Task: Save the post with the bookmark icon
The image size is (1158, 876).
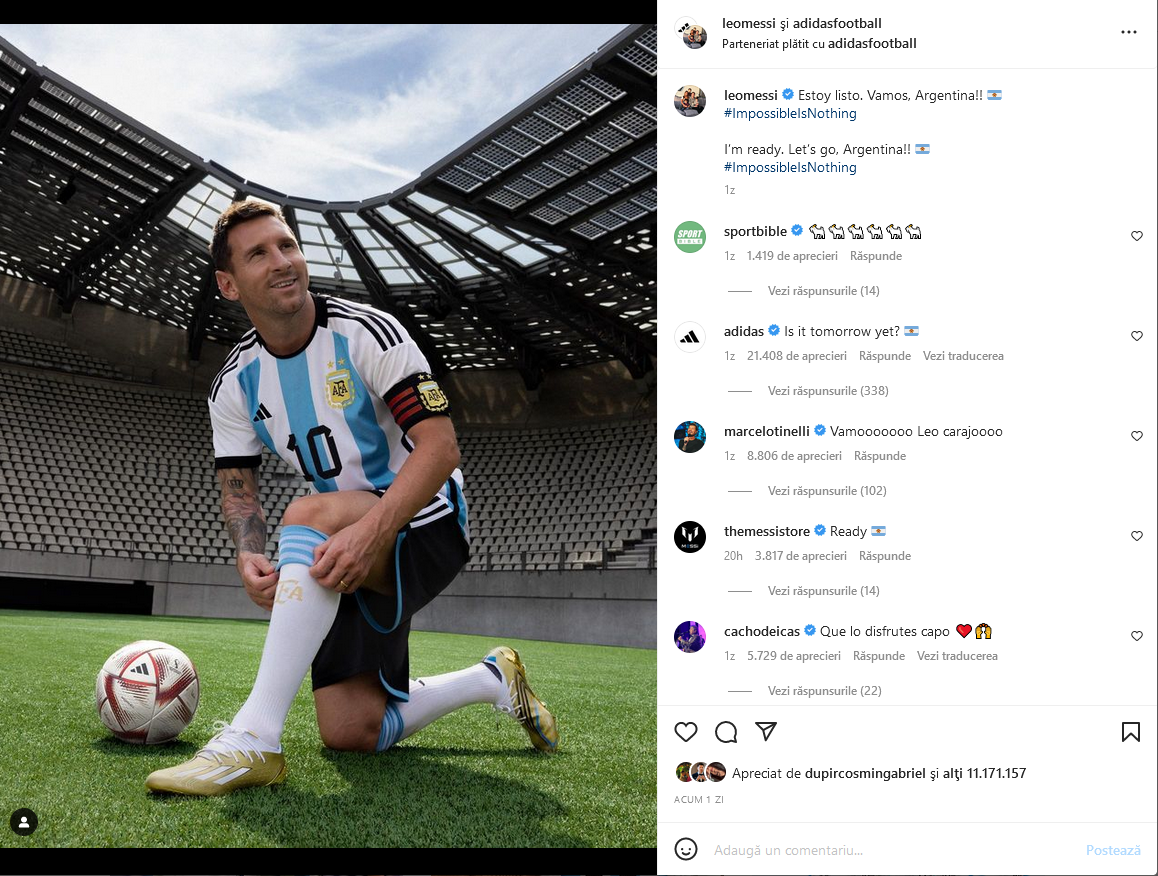Action: coord(1131,732)
